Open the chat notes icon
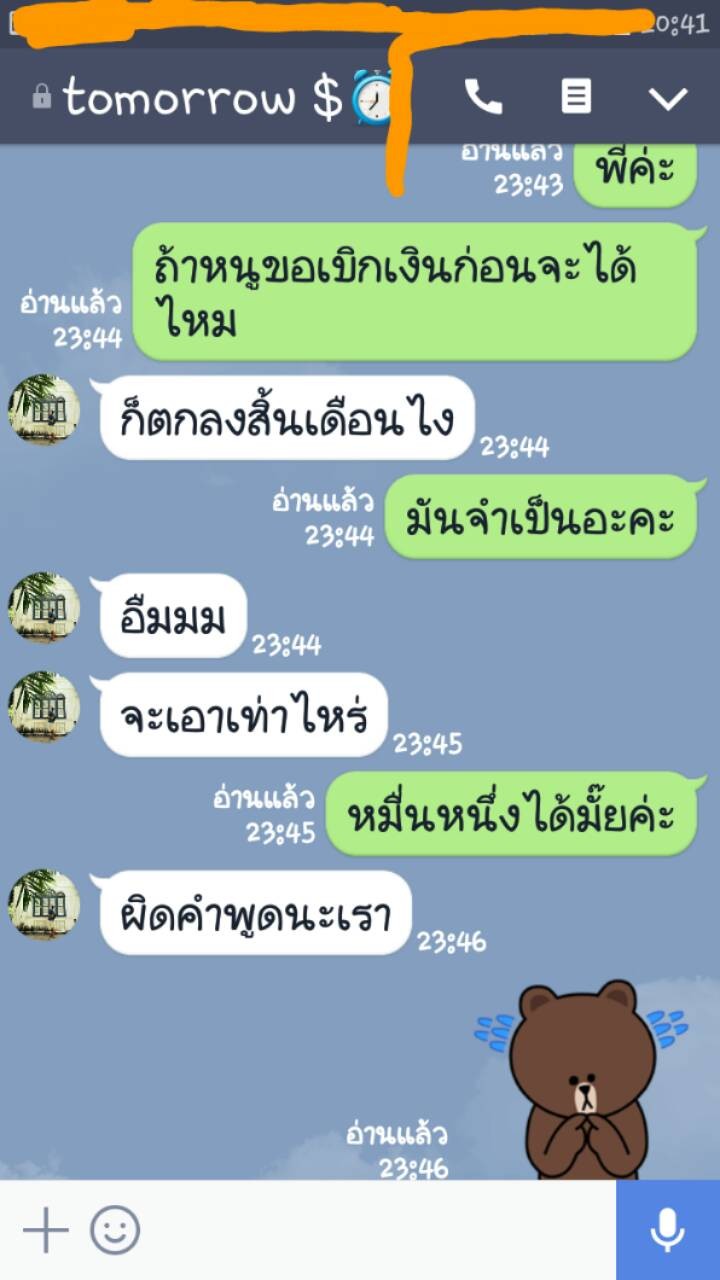 pos(576,97)
